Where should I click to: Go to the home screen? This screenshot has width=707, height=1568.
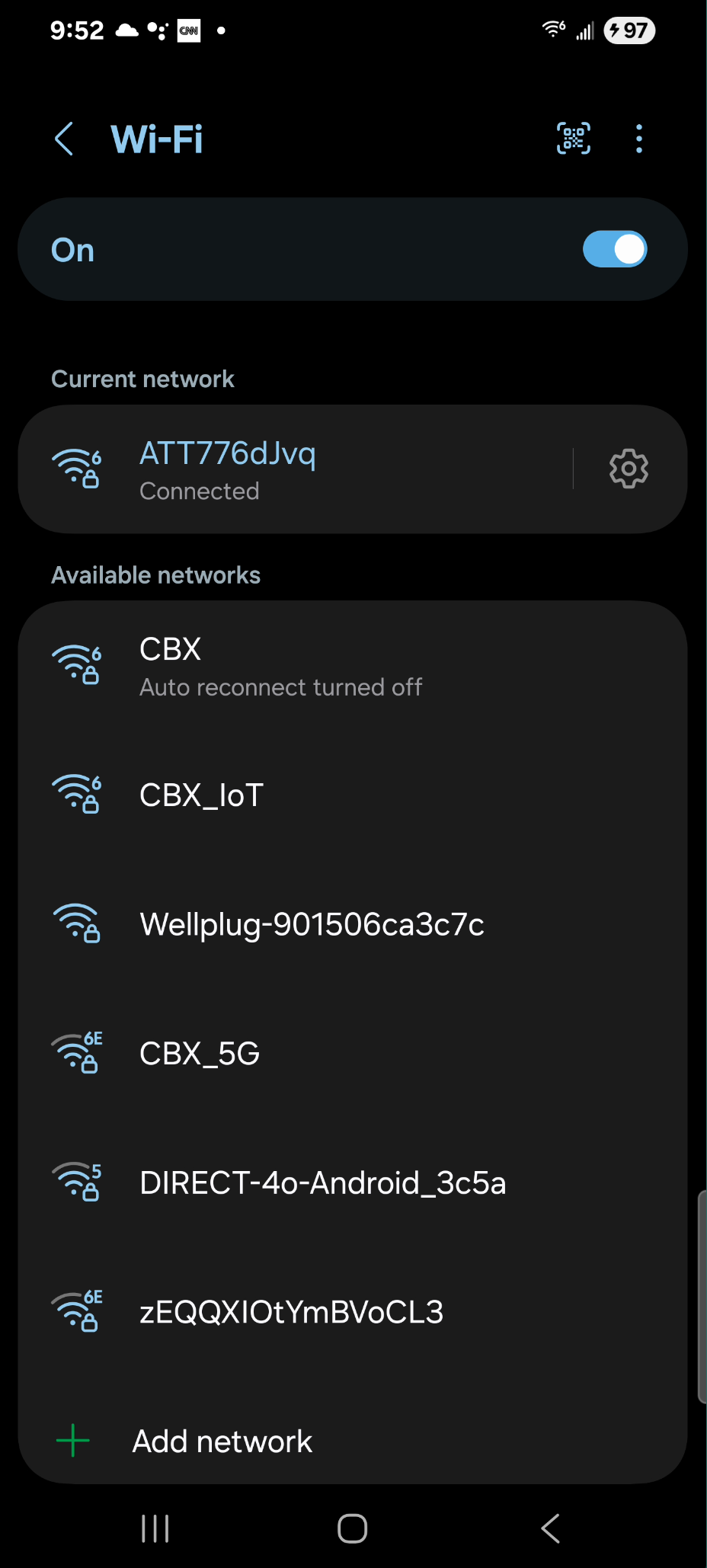[x=352, y=1528]
